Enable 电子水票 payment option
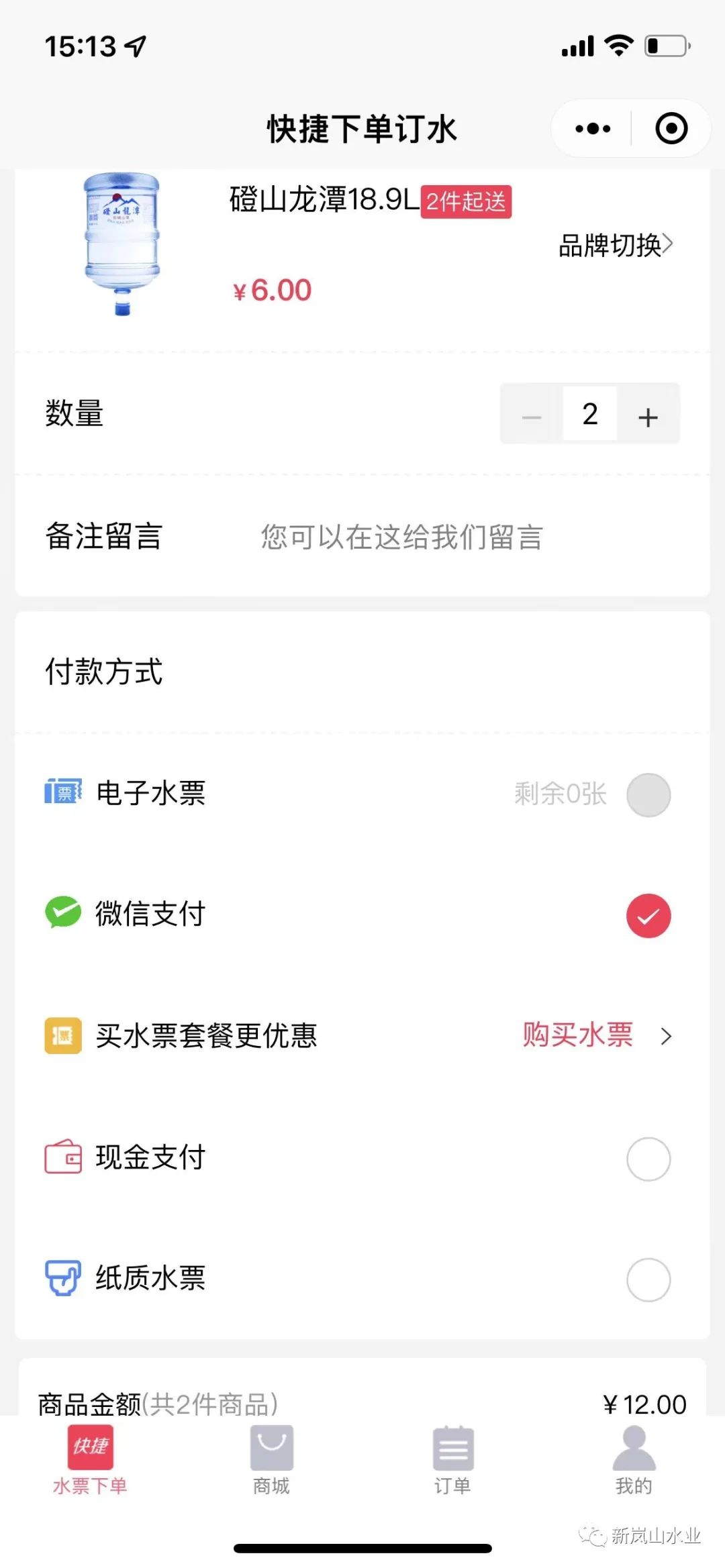Viewport: 725px width, 1568px height. click(x=648, y=794)
